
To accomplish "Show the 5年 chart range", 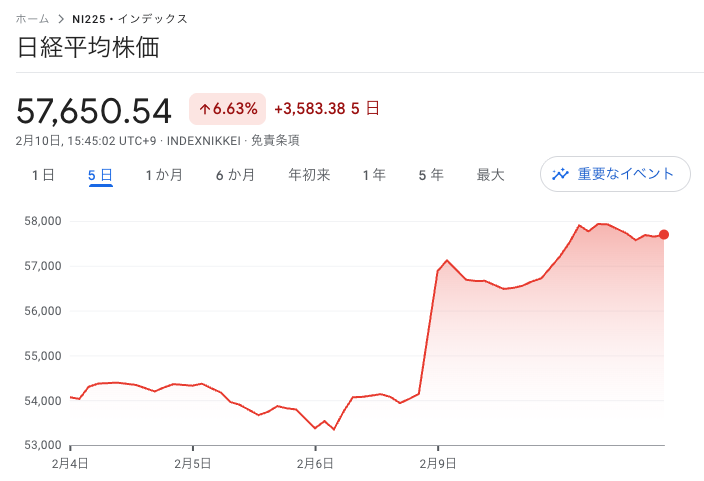I will (x=431, y=175).
